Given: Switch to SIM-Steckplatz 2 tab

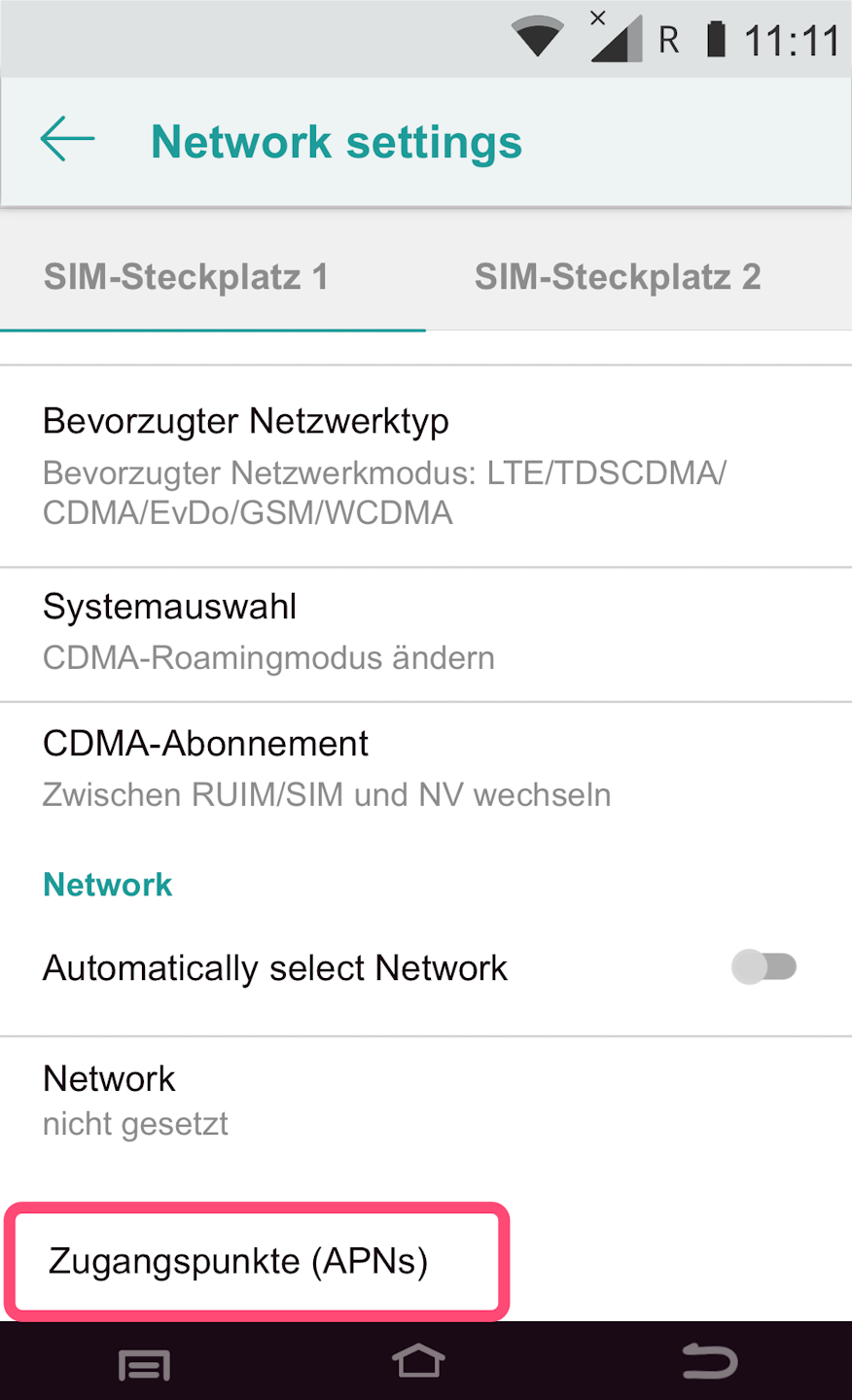Looking at the screenshot, I should click(x=618, y=277).
